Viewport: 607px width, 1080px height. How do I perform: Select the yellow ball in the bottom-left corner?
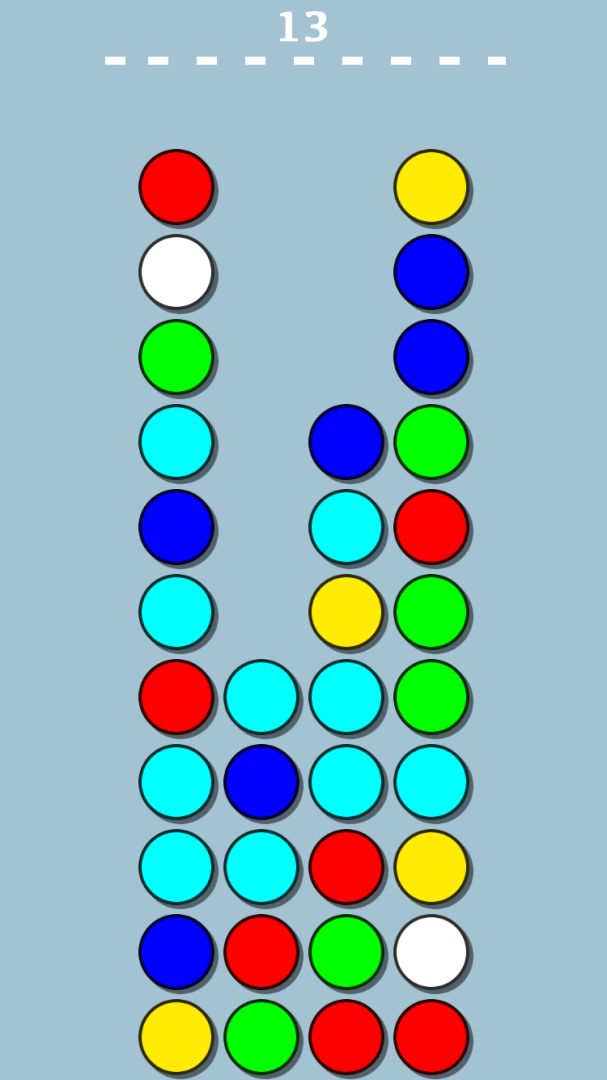click(x=176, y=1036)
